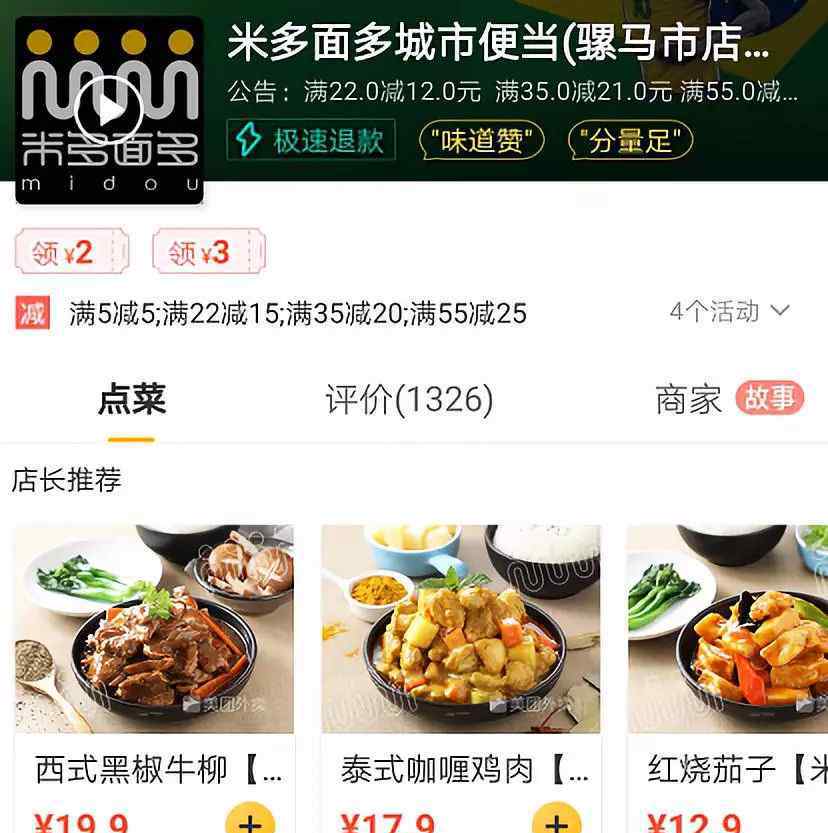Claim the ¥2 coupon
The height and width of the screenshot is (833, 828).
point(72,252)
